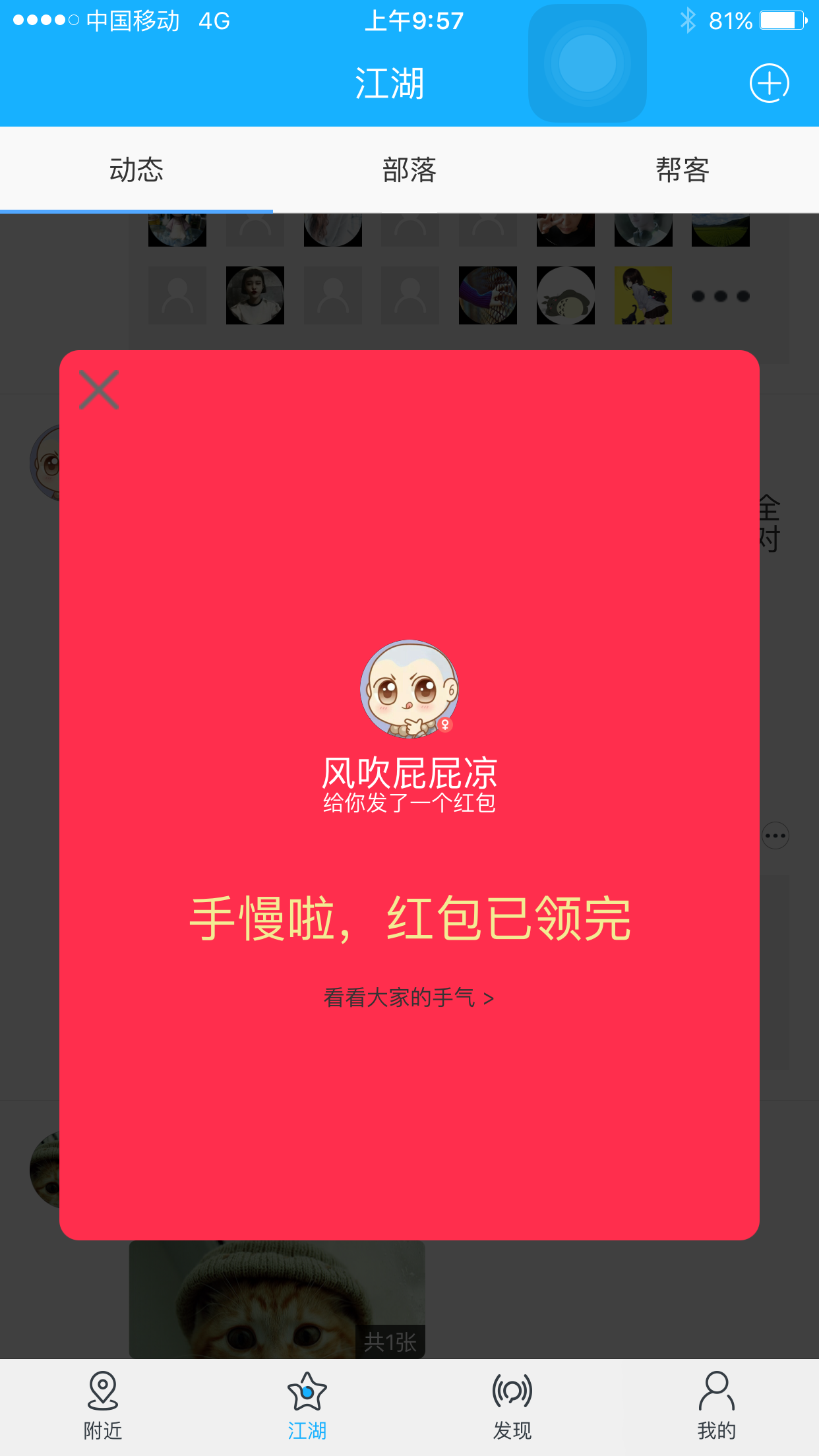The height and width of the screenshot is (1456, 819).
Task: Open 看看大家的手气 link
Action: pyautogui.click(x=409, y=998)
